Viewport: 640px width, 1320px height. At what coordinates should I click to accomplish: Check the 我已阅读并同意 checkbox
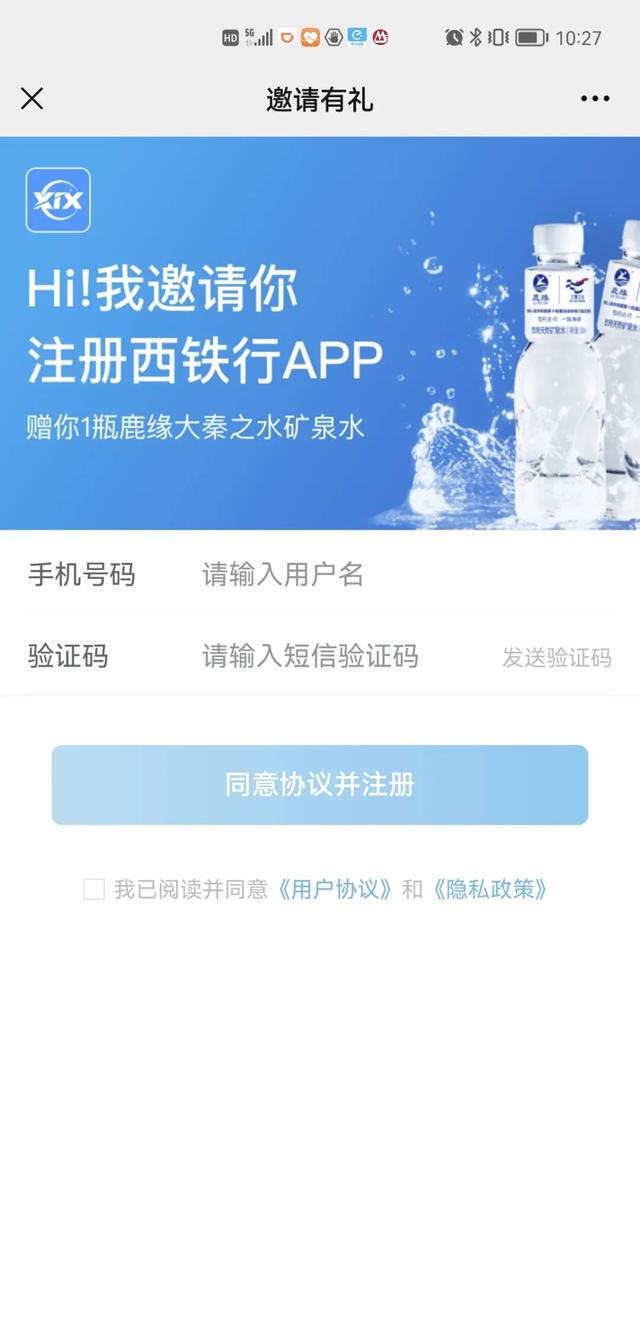tap(94, 889)
